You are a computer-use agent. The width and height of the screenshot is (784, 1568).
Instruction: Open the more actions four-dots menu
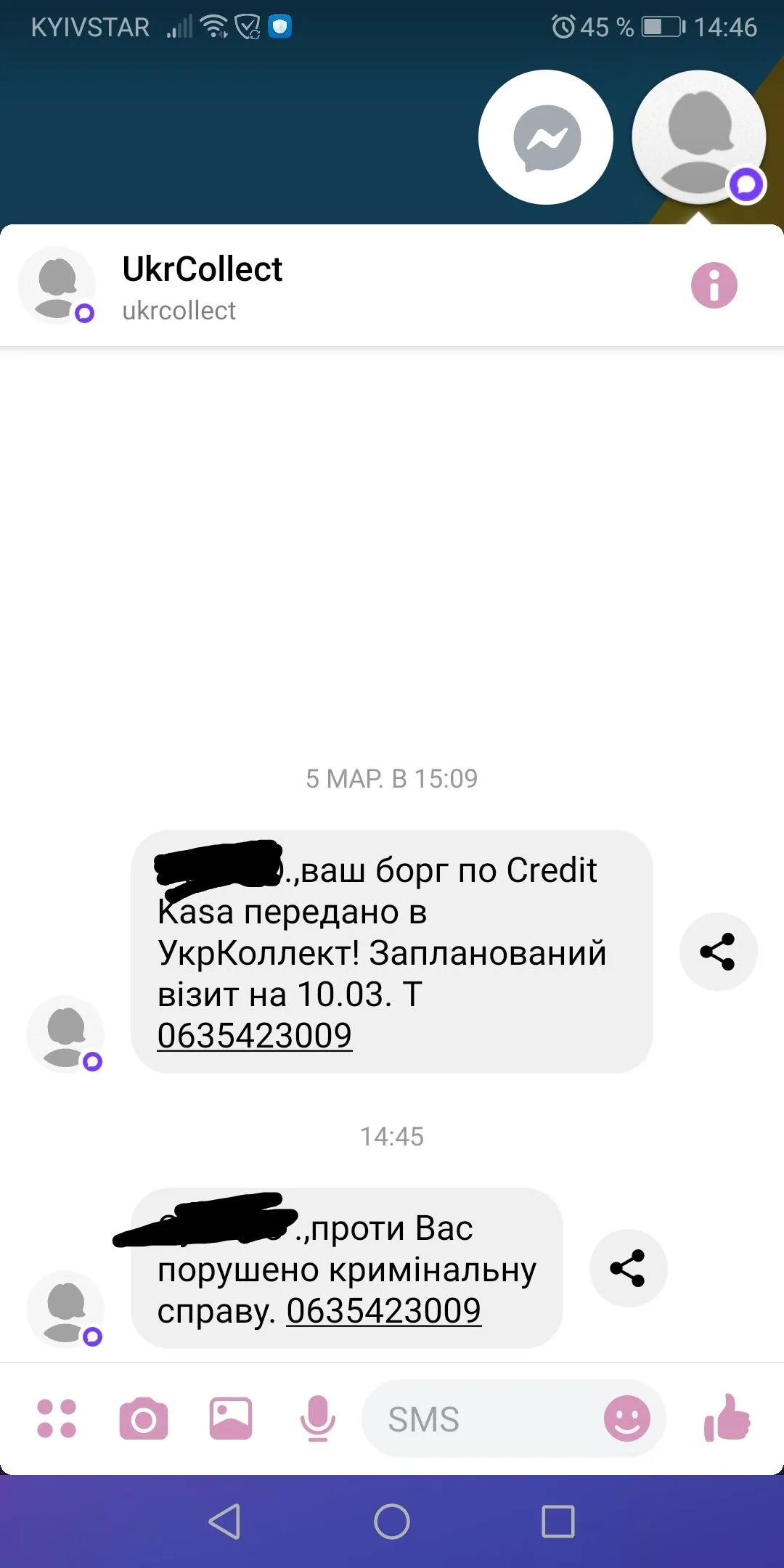point(57,1418)
